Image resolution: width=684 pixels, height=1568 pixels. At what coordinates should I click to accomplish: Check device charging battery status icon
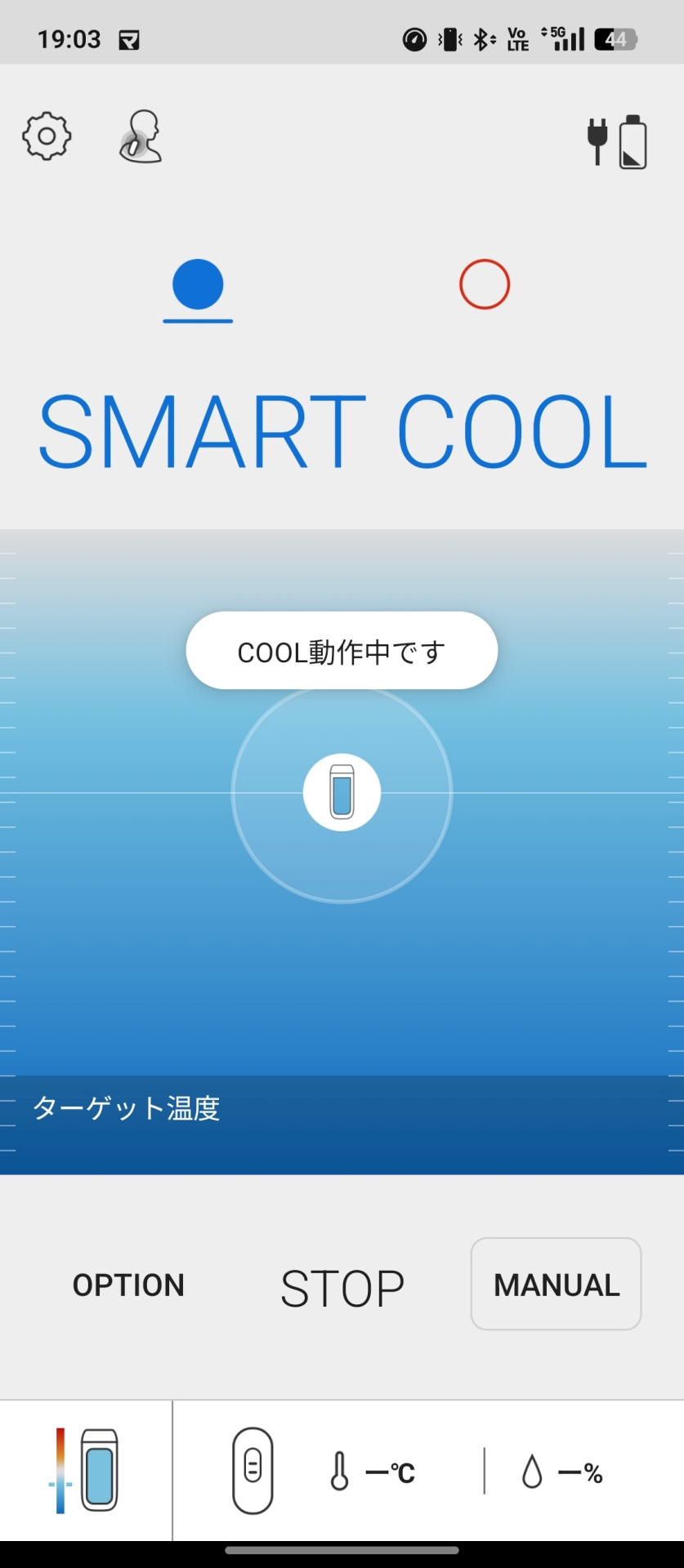tap(618, 142)
